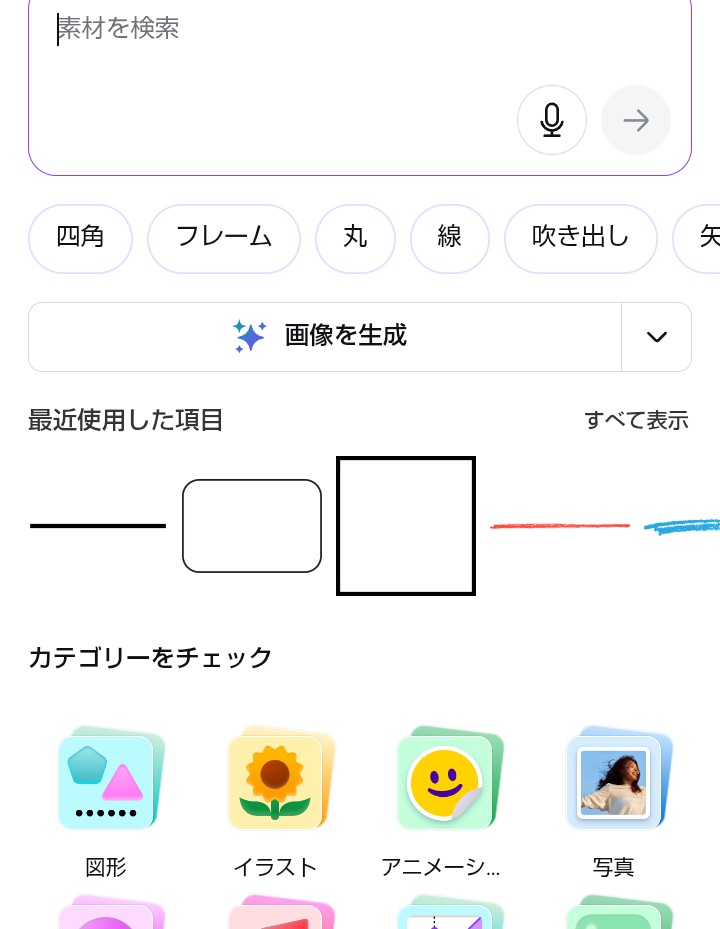Viewport: 720px width, 929px height.
Task: Click the arrow submit icon beside the microphone
Action: click(636, 120)
